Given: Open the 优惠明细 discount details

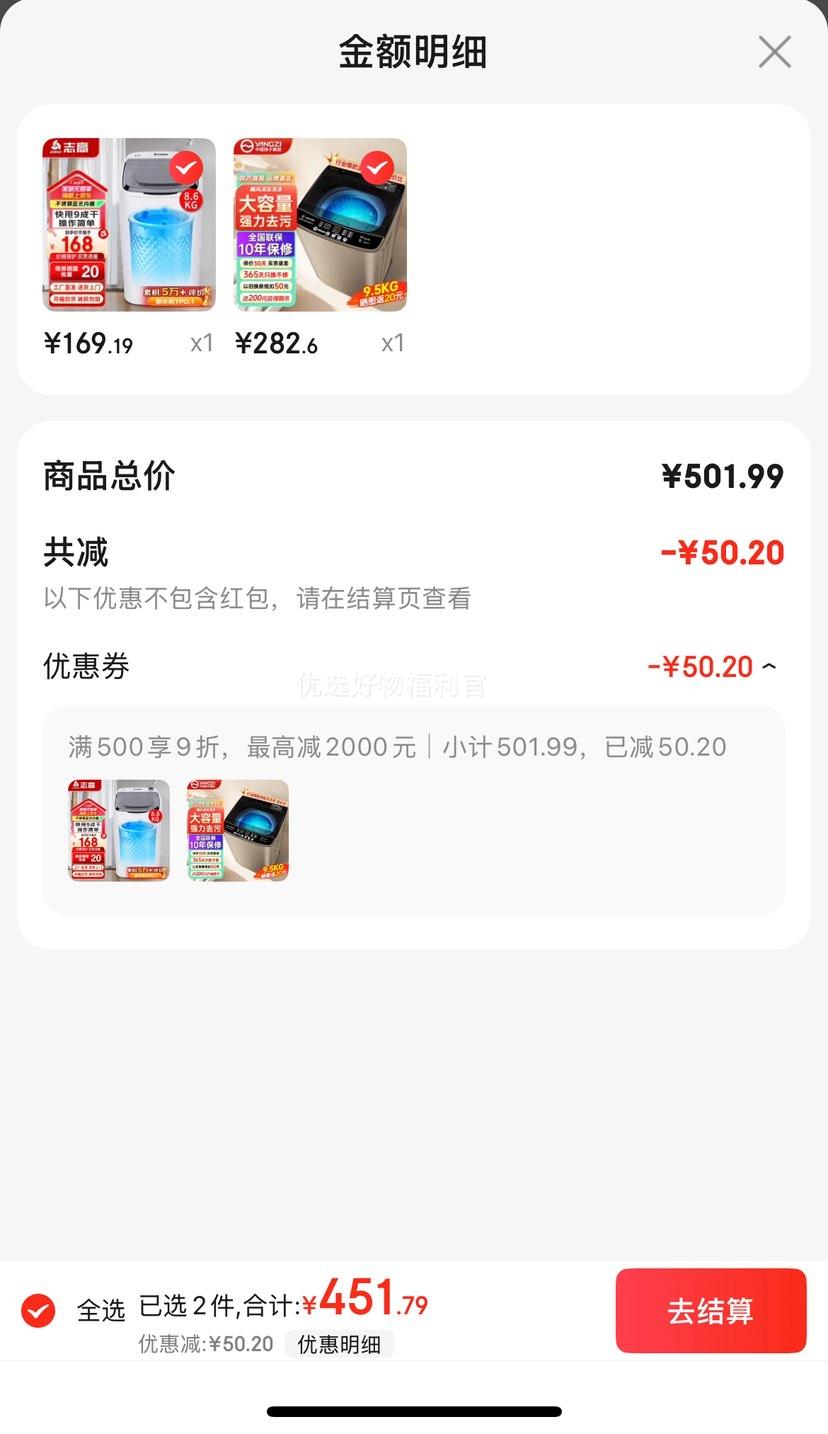Looking at the screenshot, I should 341,1344.
